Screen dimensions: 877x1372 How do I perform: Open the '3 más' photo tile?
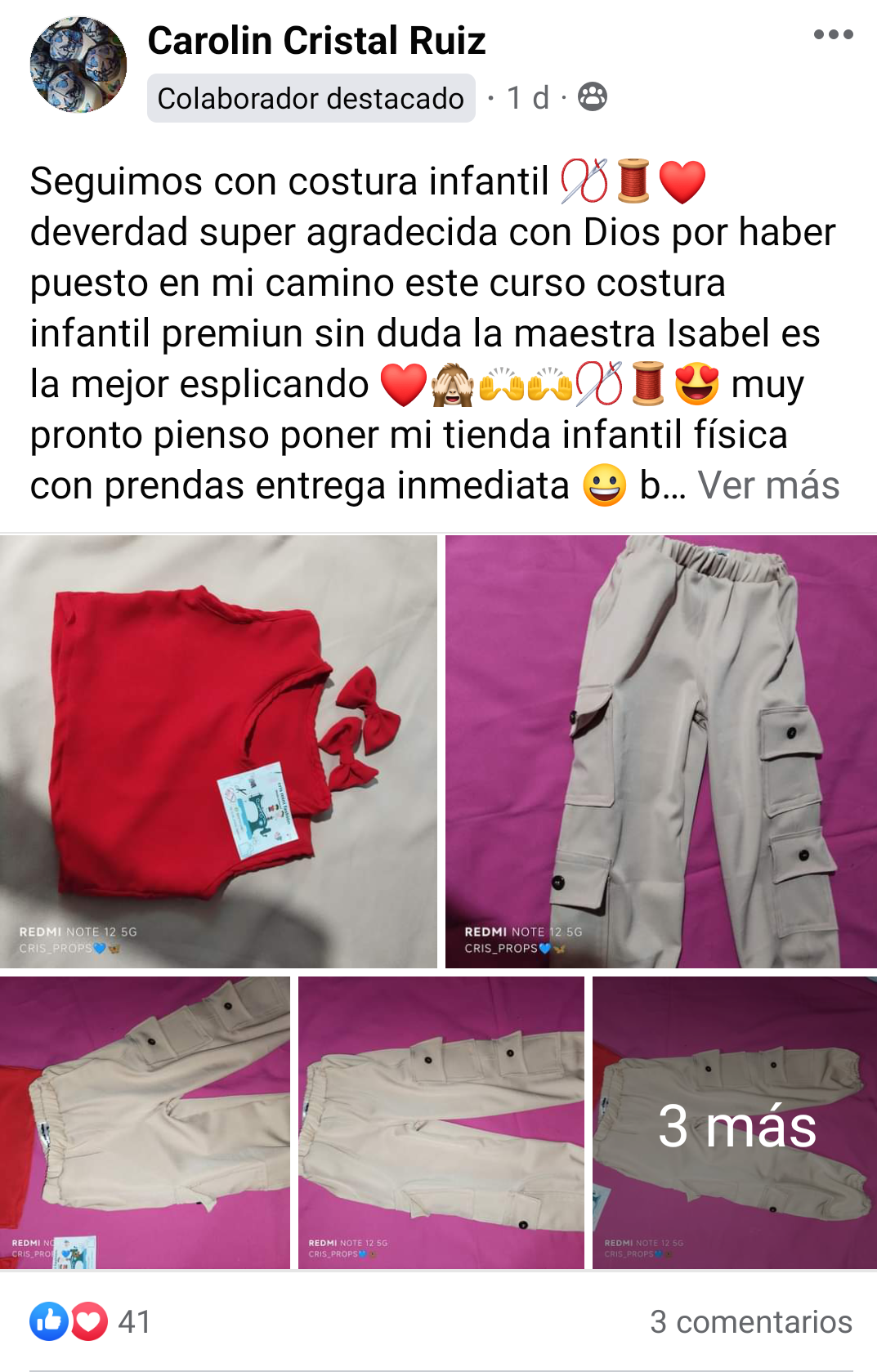(734, 1122)
